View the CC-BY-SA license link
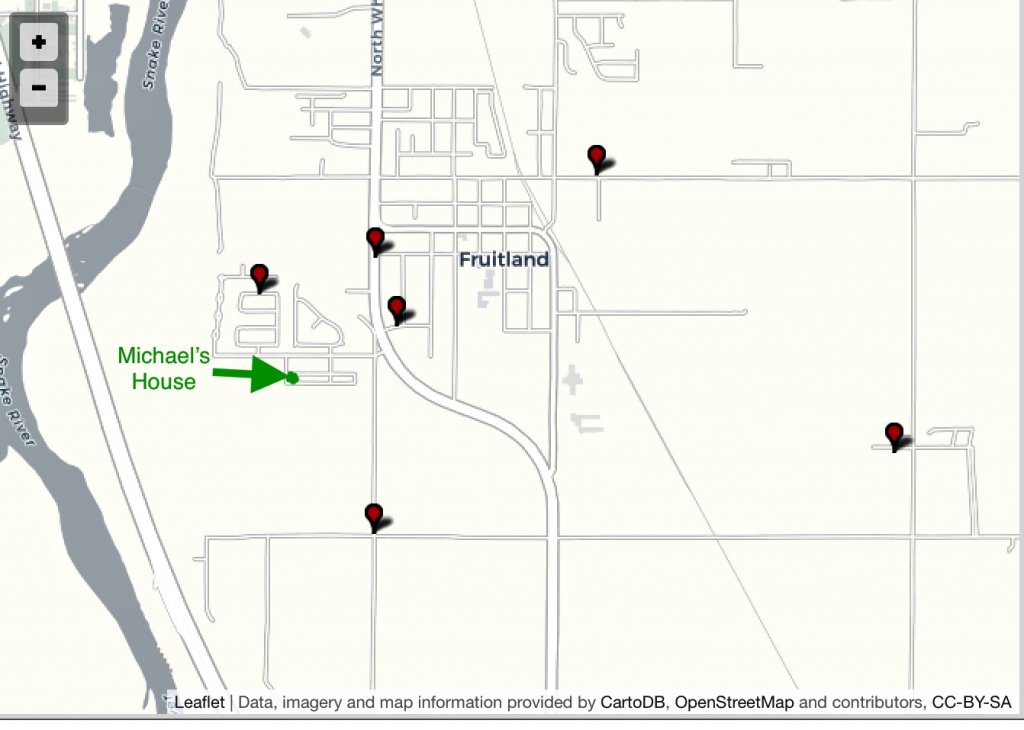This screenshot has height=730, width=1024. [x=971, y=702]
